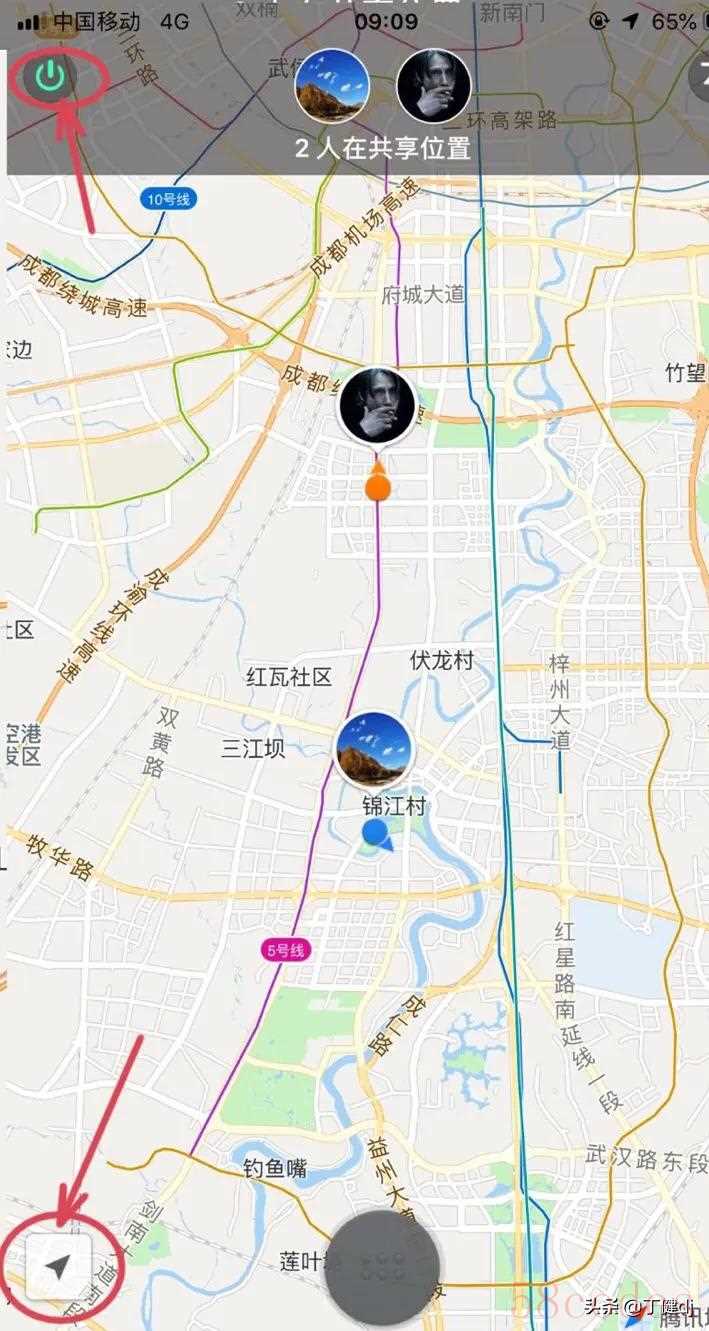Select the landscape avatar in the top bar
The height and width of the screenshot is (1331, 709).
pyautogui.click(x=333, y=86)
